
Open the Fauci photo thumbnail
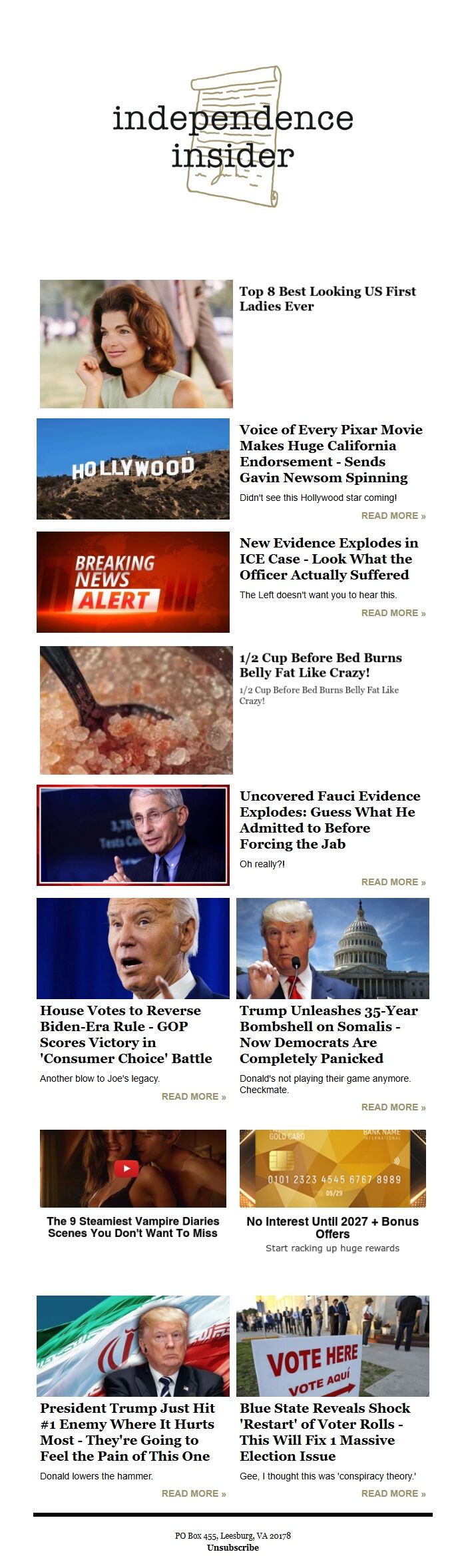pos(133,835)
